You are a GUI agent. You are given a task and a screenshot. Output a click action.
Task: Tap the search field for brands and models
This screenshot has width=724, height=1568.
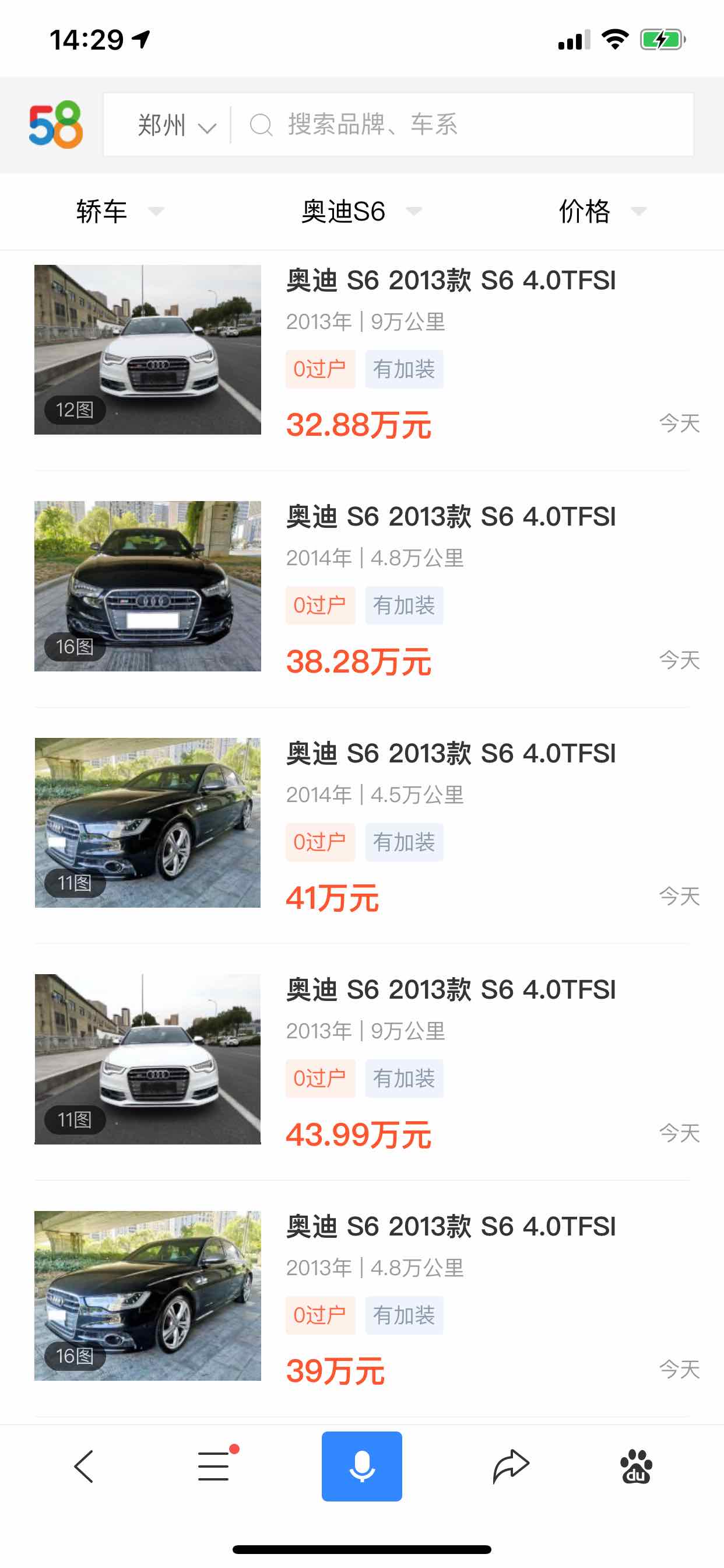(x=462, y=125)
